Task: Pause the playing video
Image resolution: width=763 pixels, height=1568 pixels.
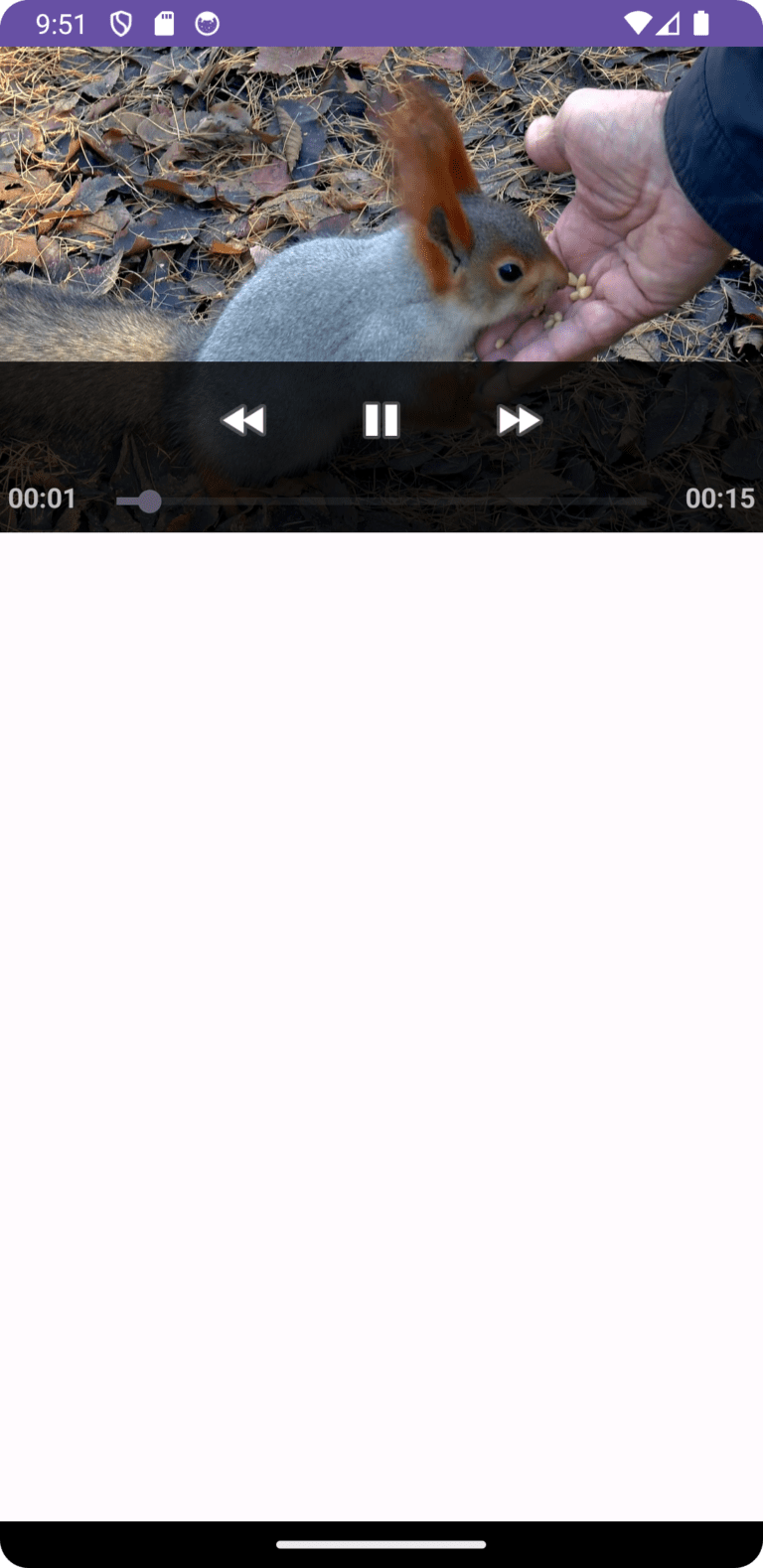Action: pos(381,421)
